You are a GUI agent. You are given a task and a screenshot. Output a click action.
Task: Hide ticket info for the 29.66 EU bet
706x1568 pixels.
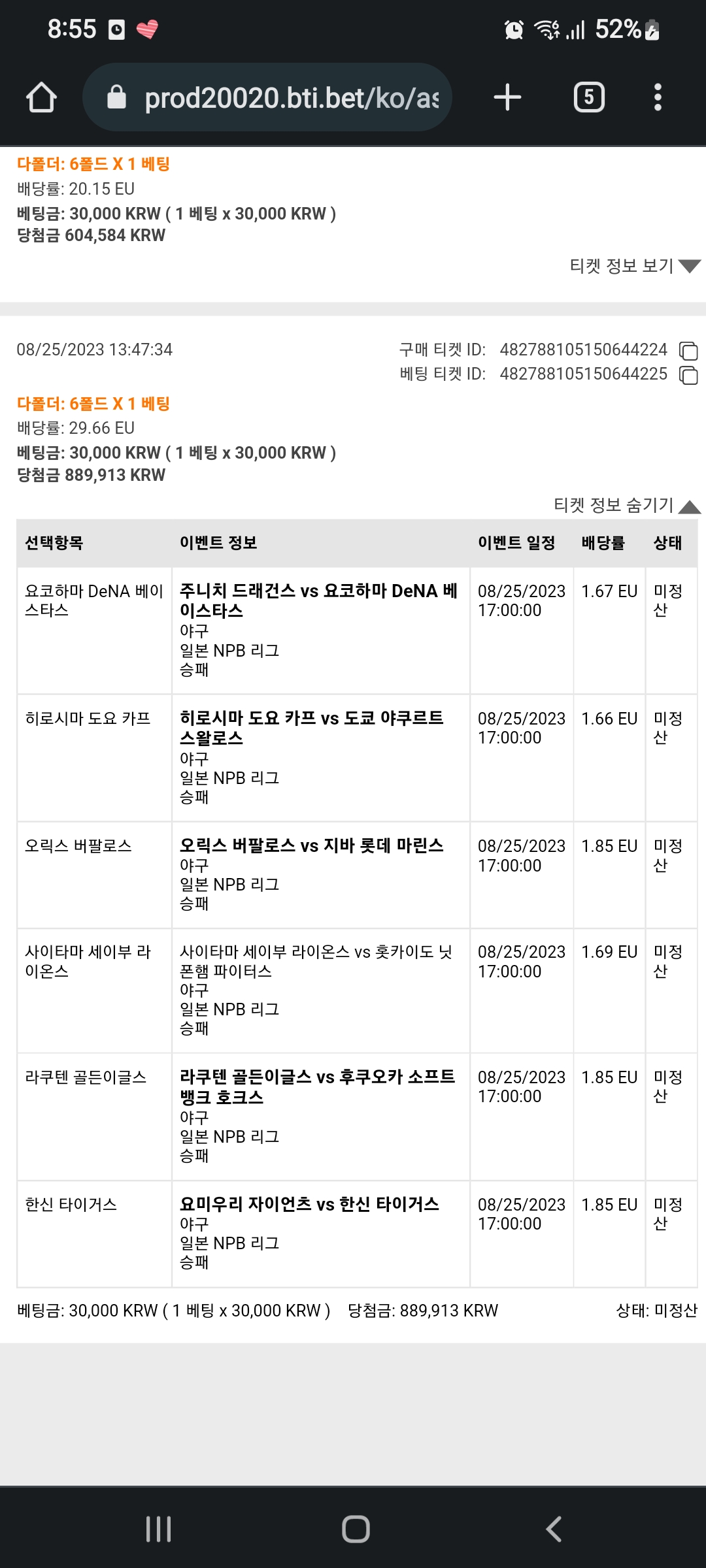pyautogui.click(x=627, y=505)
